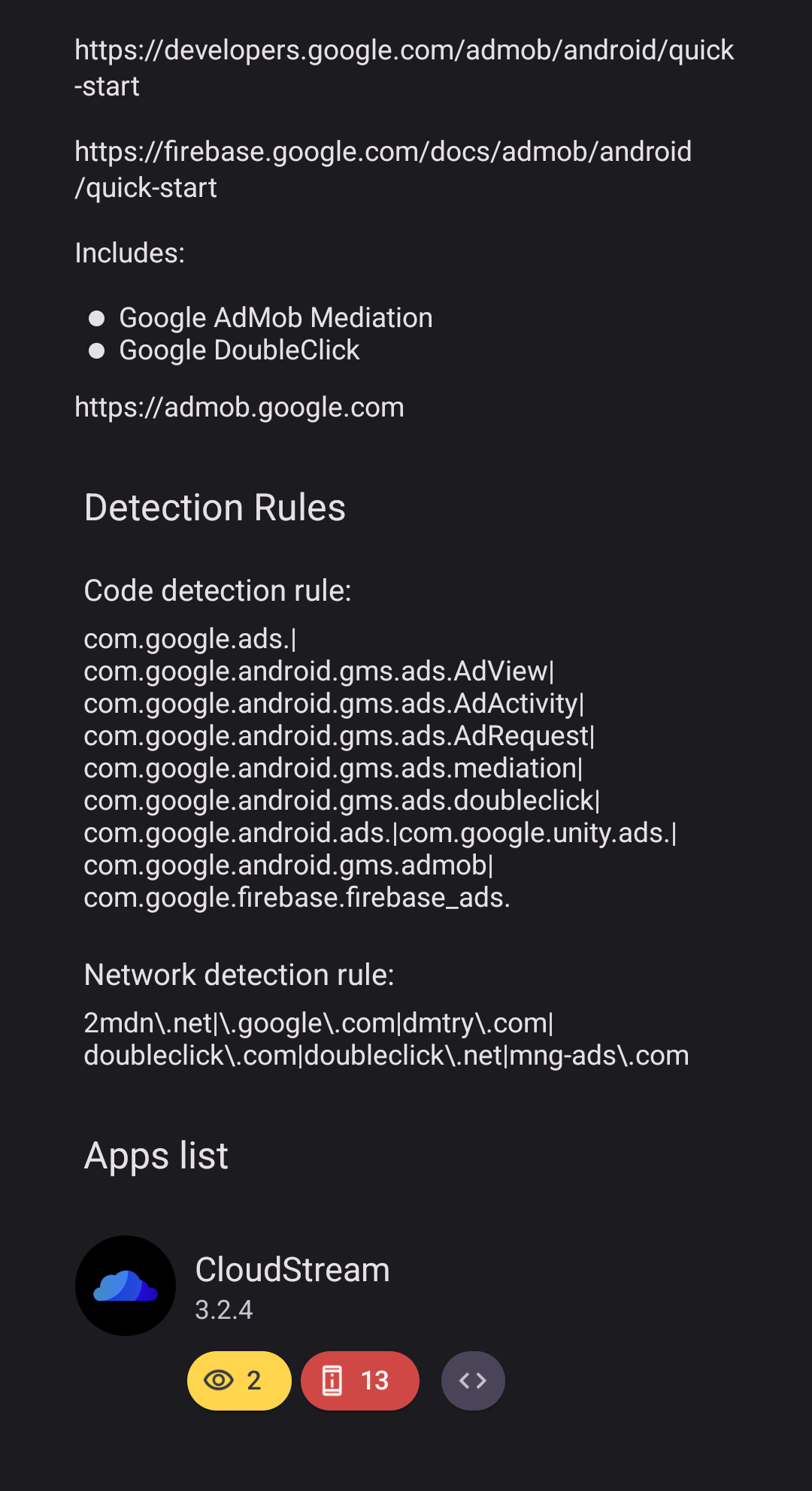
Task: Select the CloudStream cloud app icon
Action: [x=126, y=1286]
